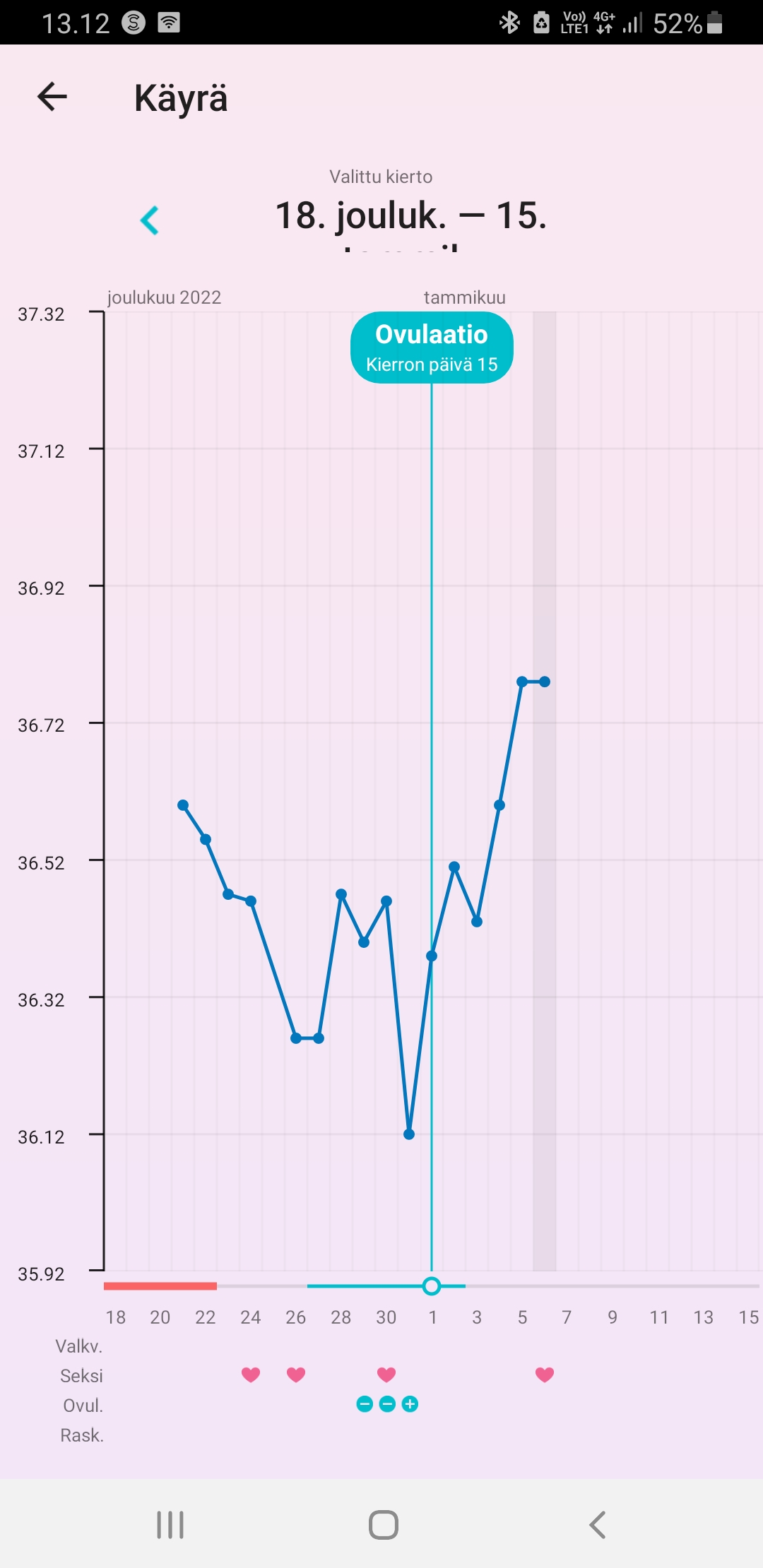Open the system recent apps view

(x=170, y=1524)
